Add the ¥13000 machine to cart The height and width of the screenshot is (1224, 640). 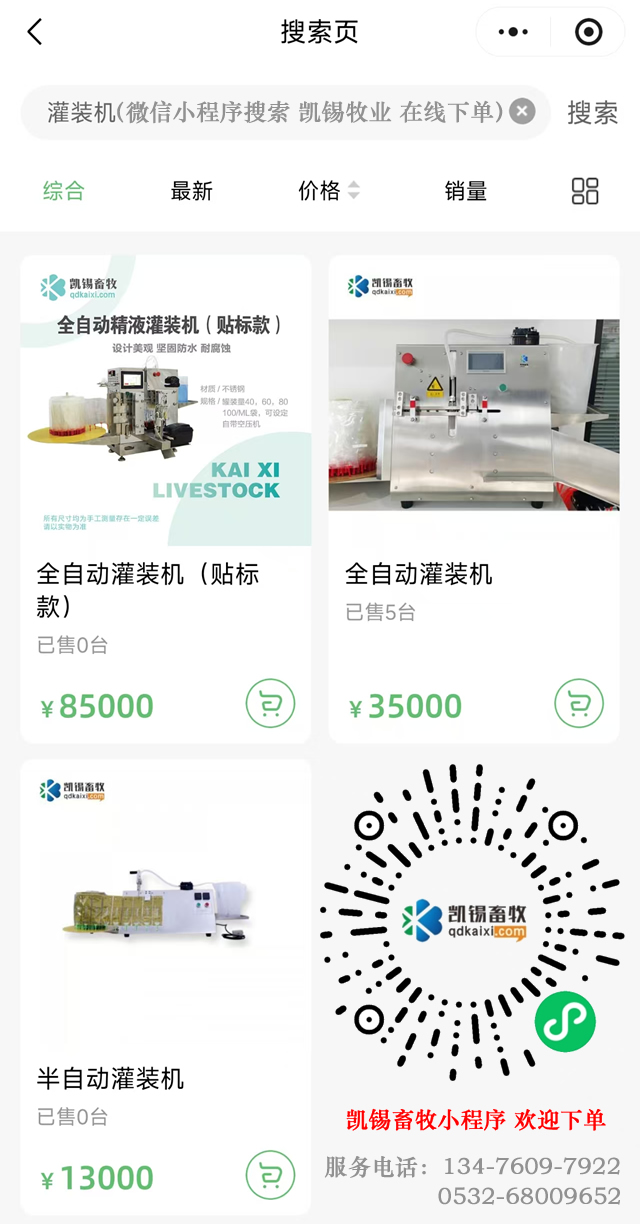click(270, 1176)
